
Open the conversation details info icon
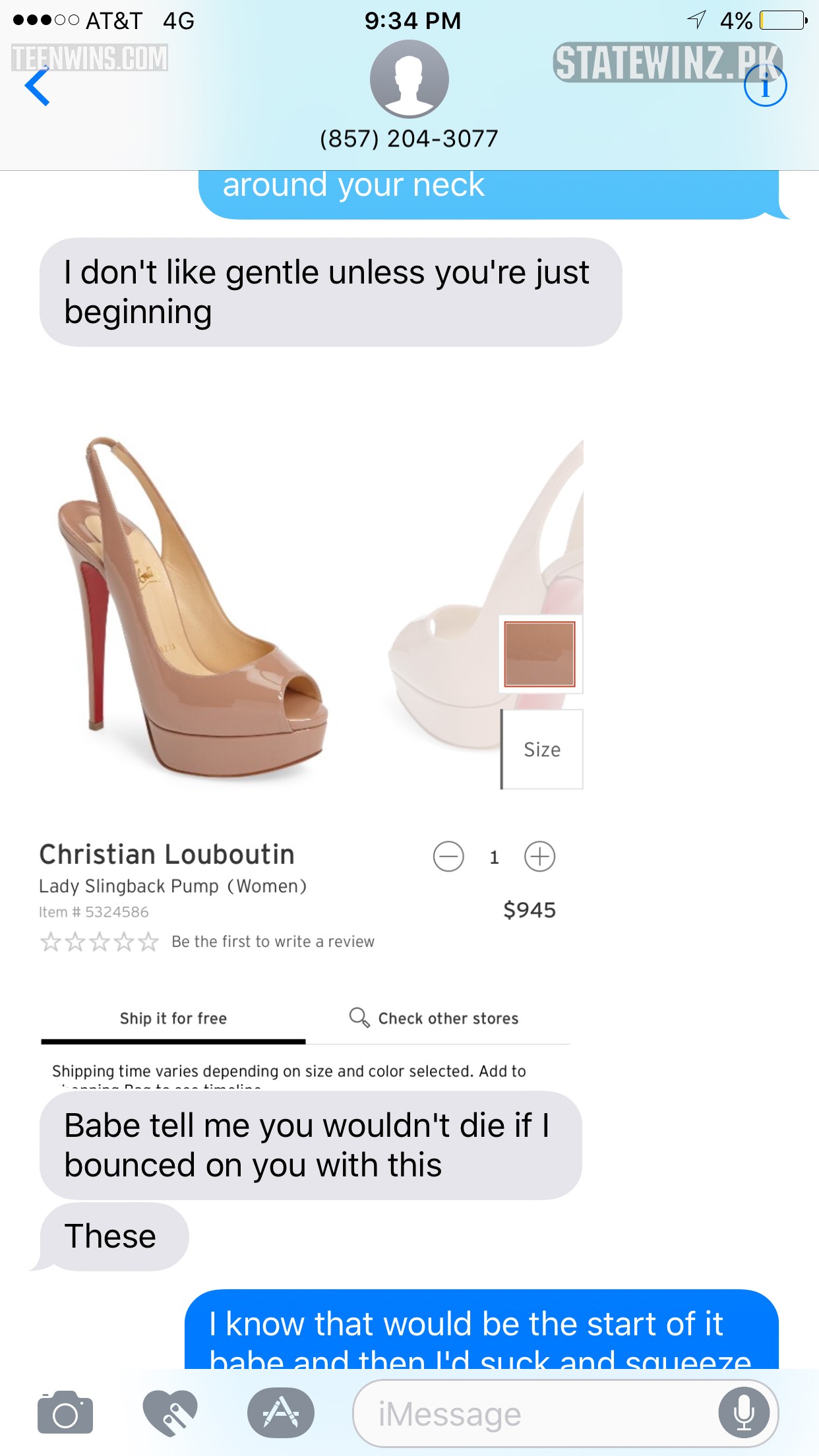click(765, 86)
